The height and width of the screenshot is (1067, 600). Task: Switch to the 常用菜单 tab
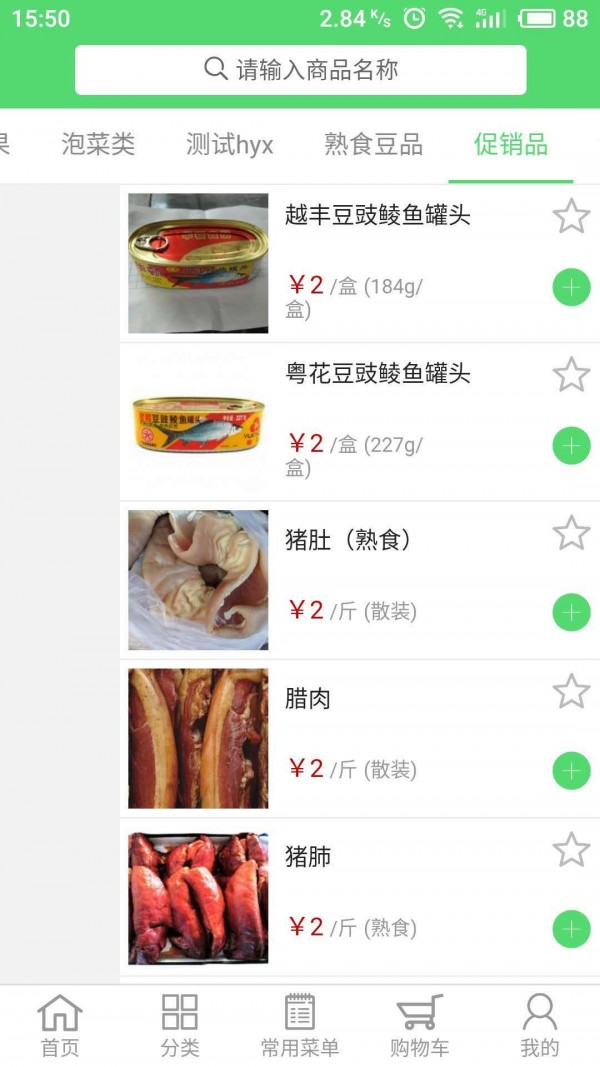tap(300, 1025)
